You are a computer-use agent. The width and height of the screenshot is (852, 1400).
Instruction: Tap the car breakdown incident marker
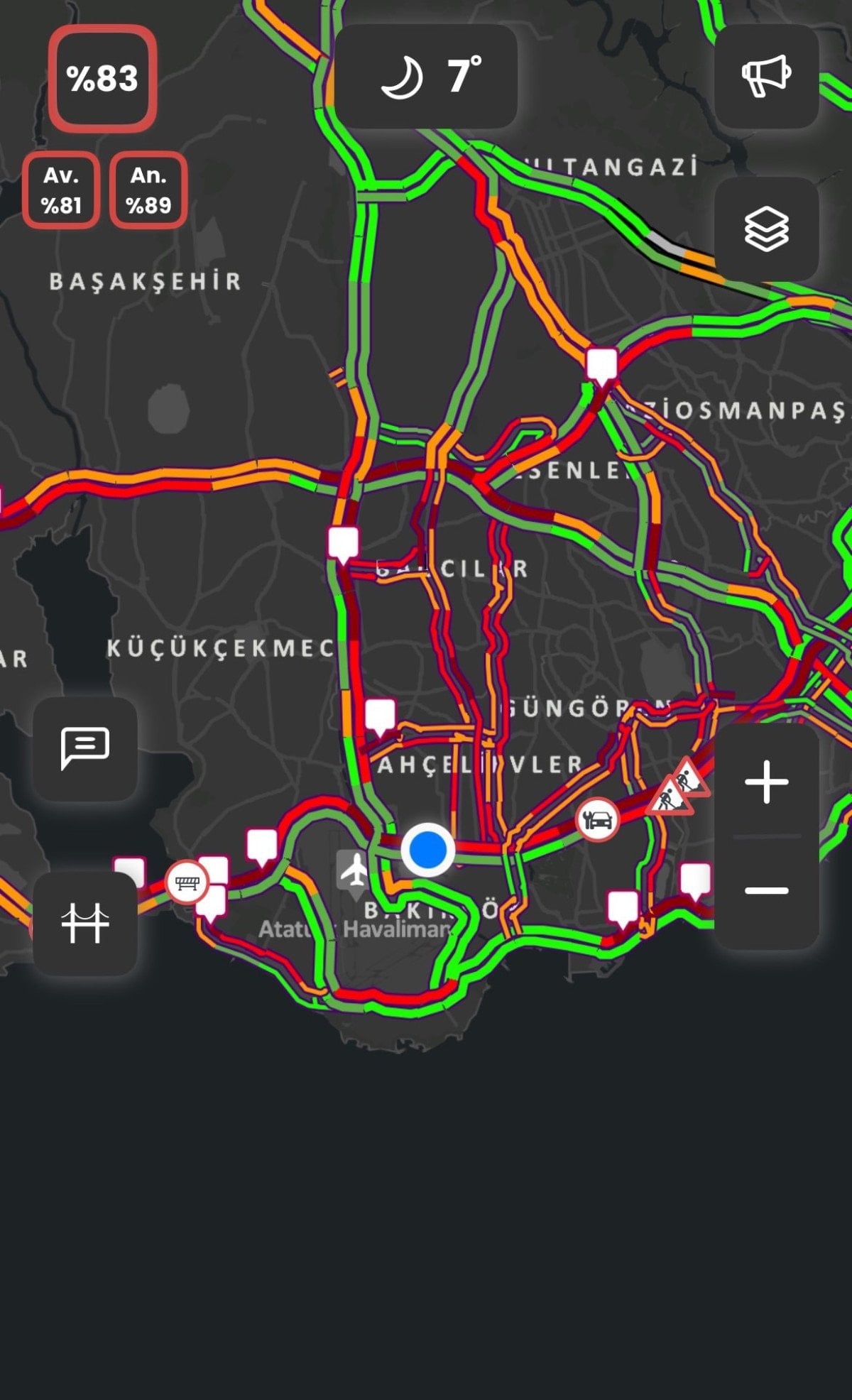[597, 819]
